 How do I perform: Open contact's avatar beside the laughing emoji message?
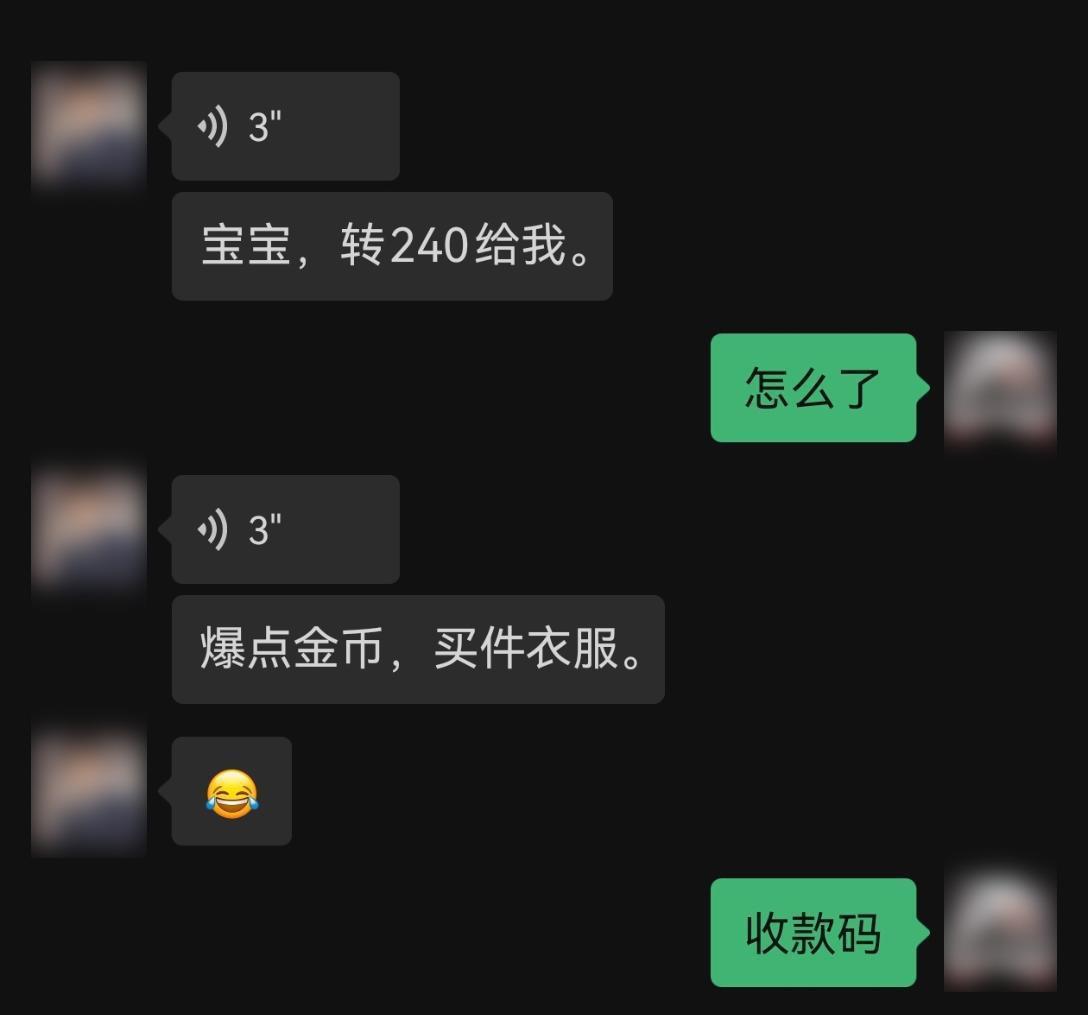point(89,792)
